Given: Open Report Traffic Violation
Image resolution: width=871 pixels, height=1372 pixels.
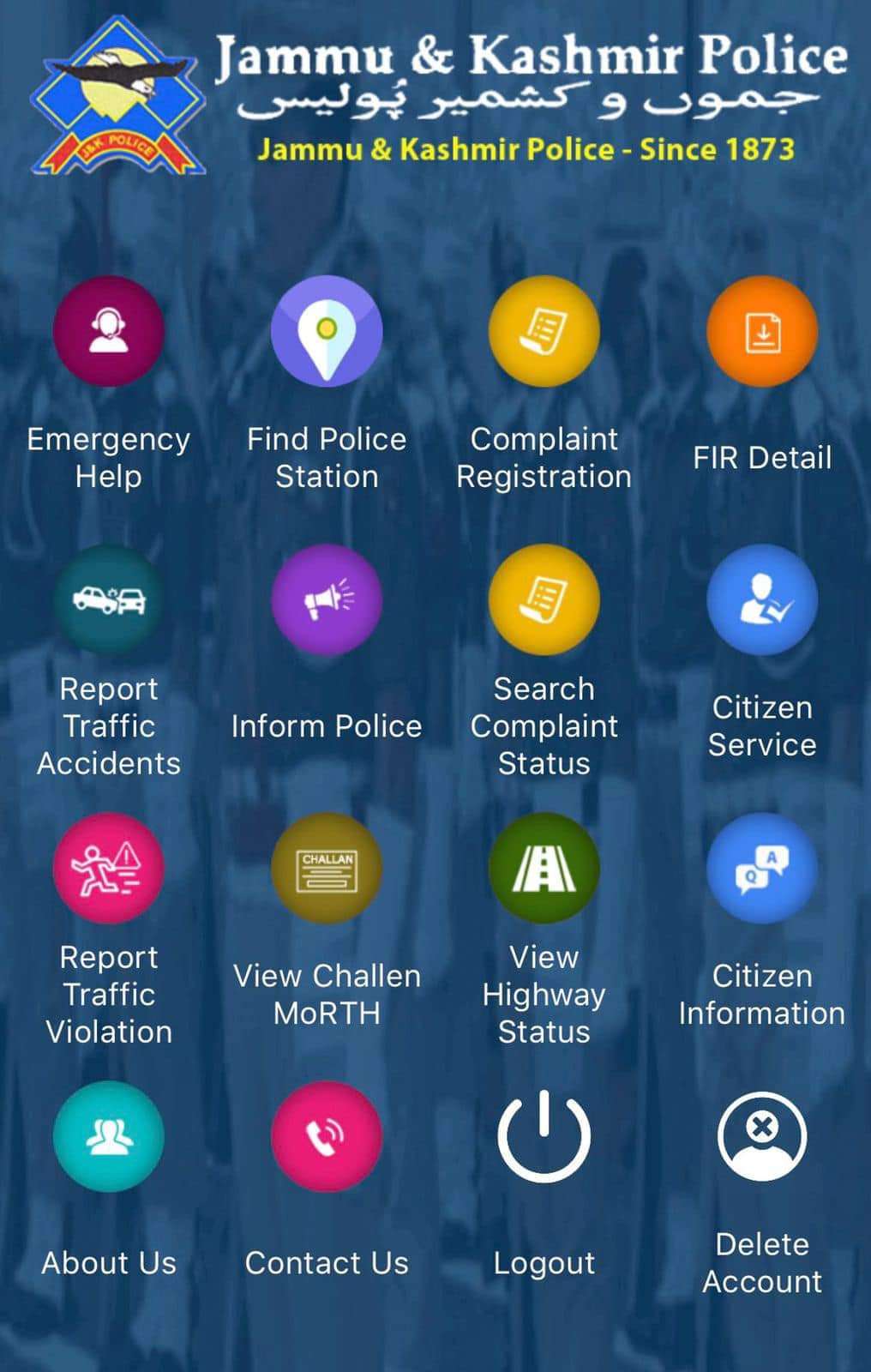Looking at the screenshot, I should pos(109,869).
